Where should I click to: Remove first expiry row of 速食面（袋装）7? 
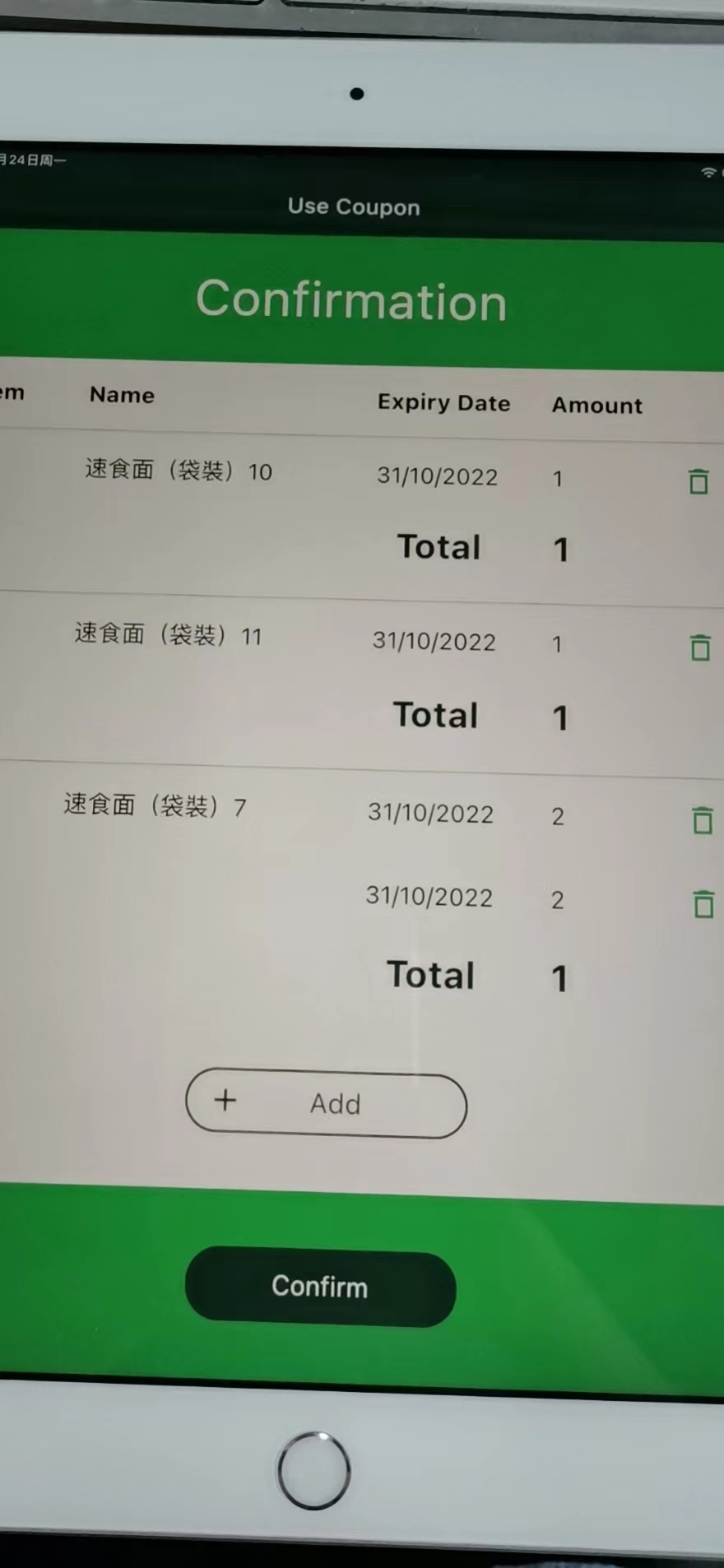702,820
